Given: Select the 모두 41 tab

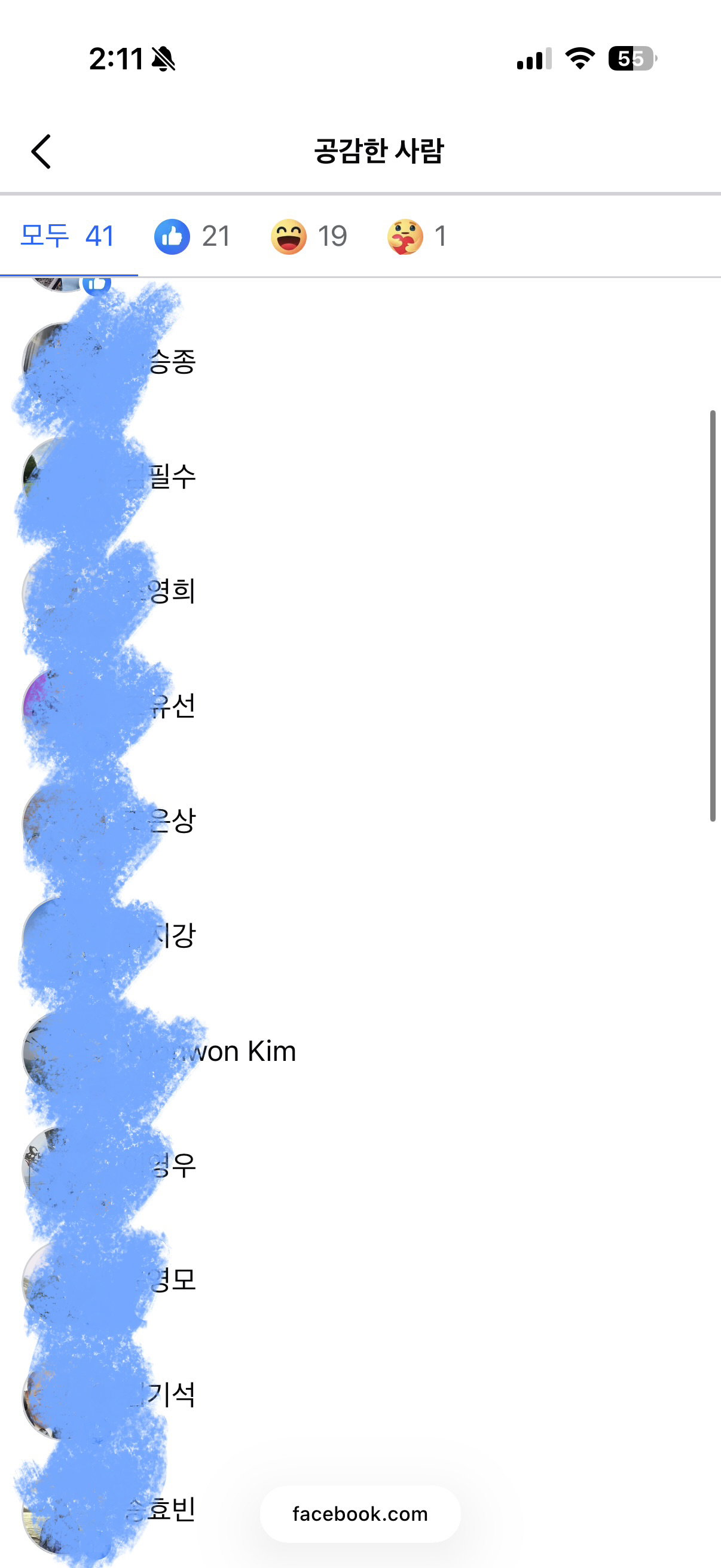Looking at the screenshot, I should coord(68,236).
